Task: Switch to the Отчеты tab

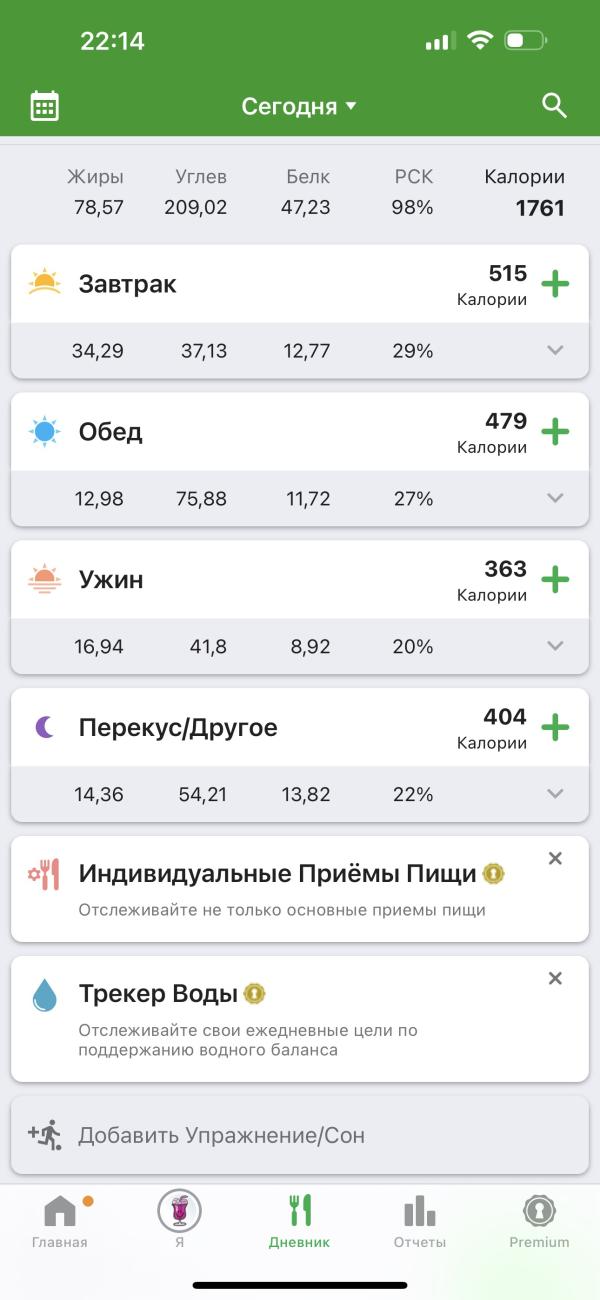Action: (420, 1222)
